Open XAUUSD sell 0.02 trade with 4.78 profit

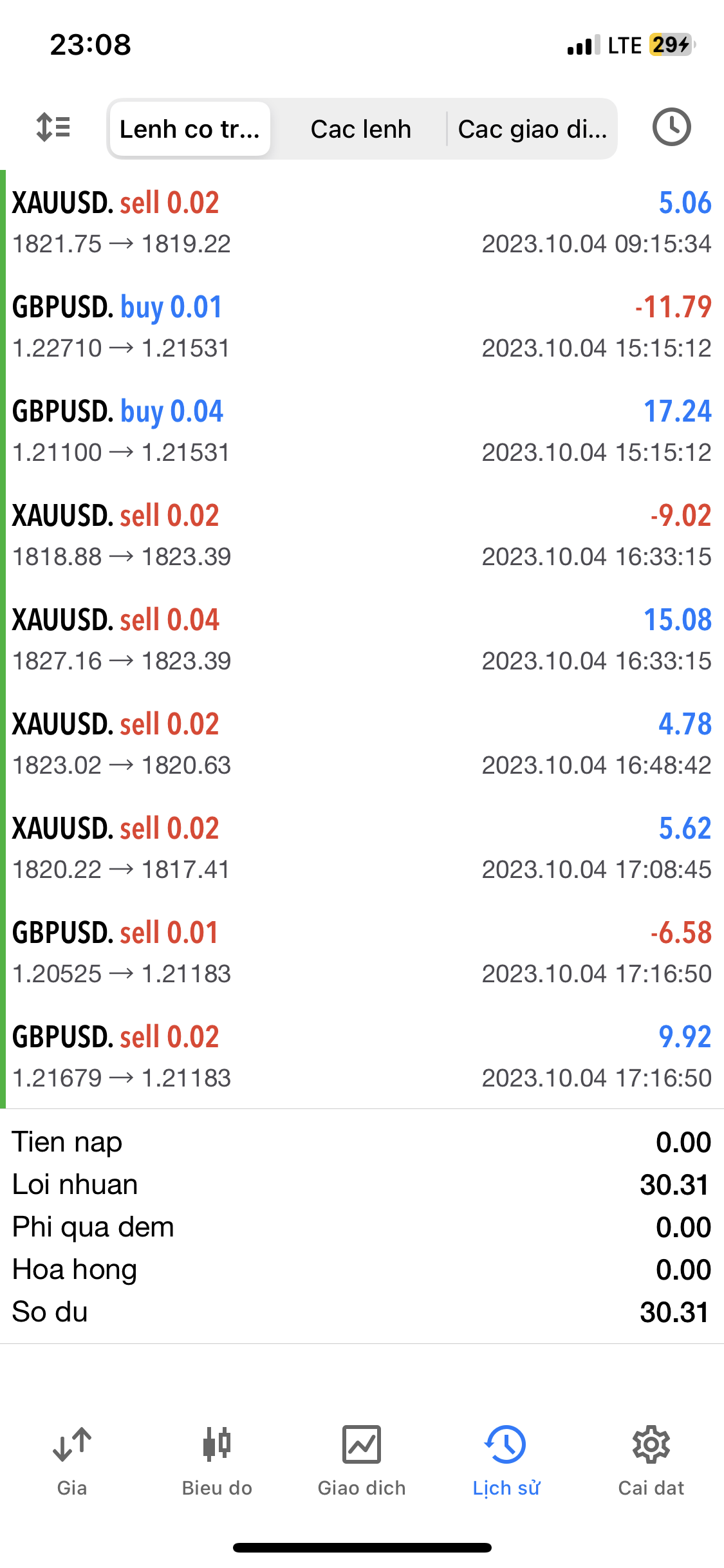362,743
